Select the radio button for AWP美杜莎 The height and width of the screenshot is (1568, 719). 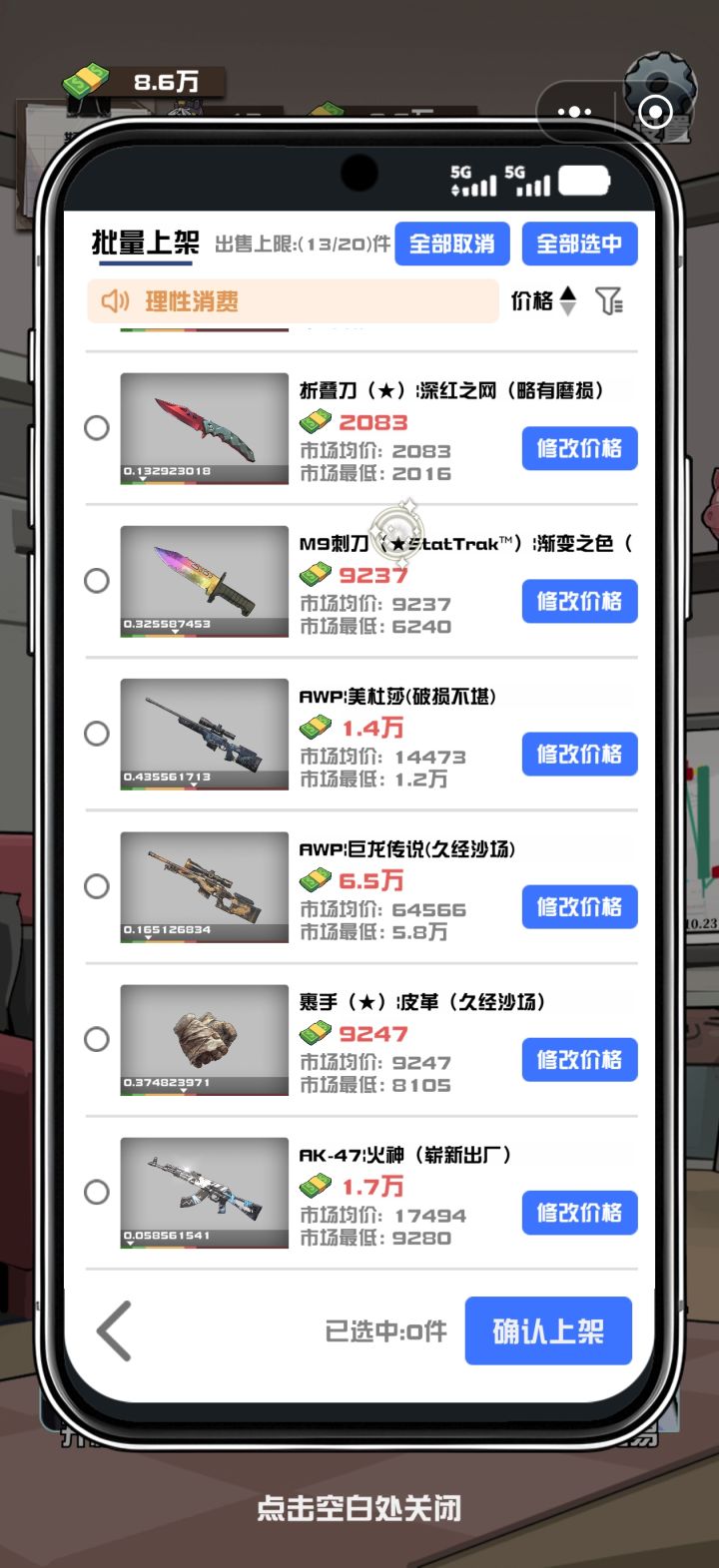97,734
